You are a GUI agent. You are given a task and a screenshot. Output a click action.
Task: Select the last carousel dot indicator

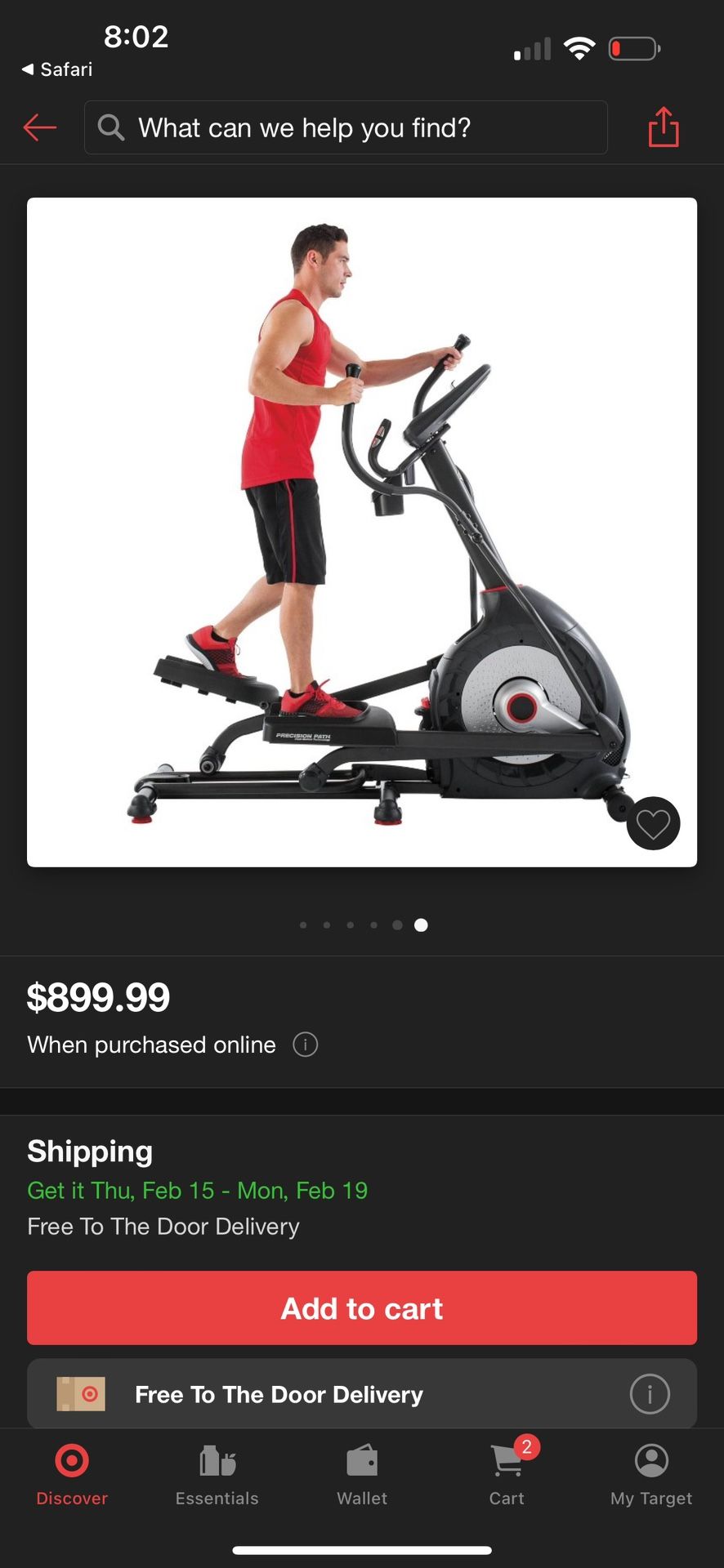421,924
